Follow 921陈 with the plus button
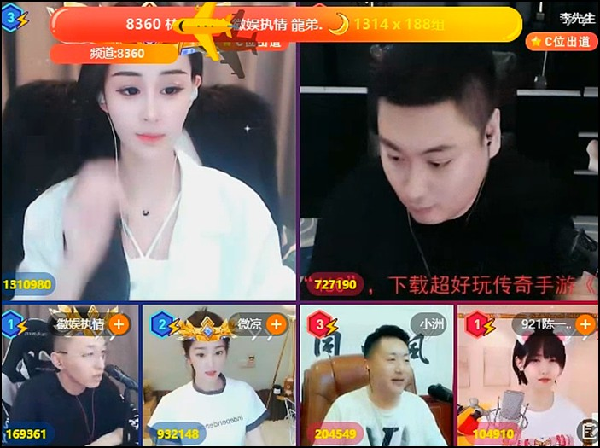 click(586, 324)
